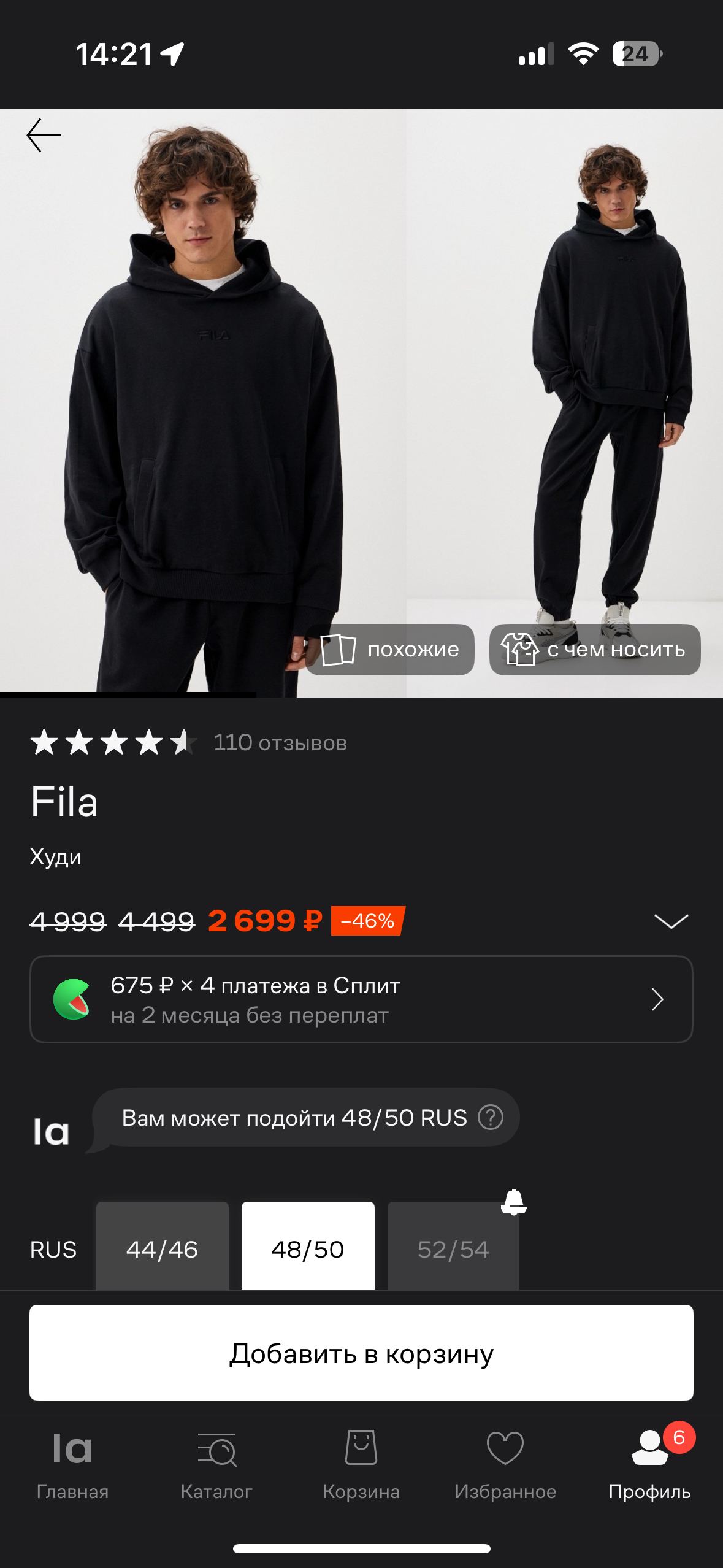The height and width of the screenshot is (1568, 723).
Task: Open the с чем носить outfit suggestions
Action: (594, 650)
